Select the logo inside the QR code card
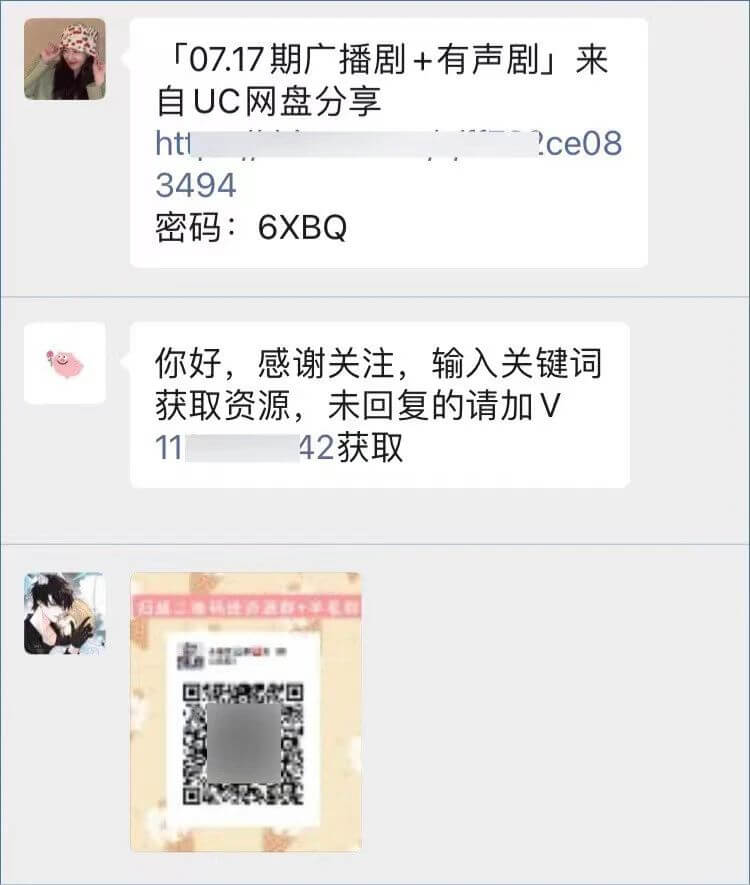This screenshot has width=750, height=885. pyautogui.click(x=190, y=655)
